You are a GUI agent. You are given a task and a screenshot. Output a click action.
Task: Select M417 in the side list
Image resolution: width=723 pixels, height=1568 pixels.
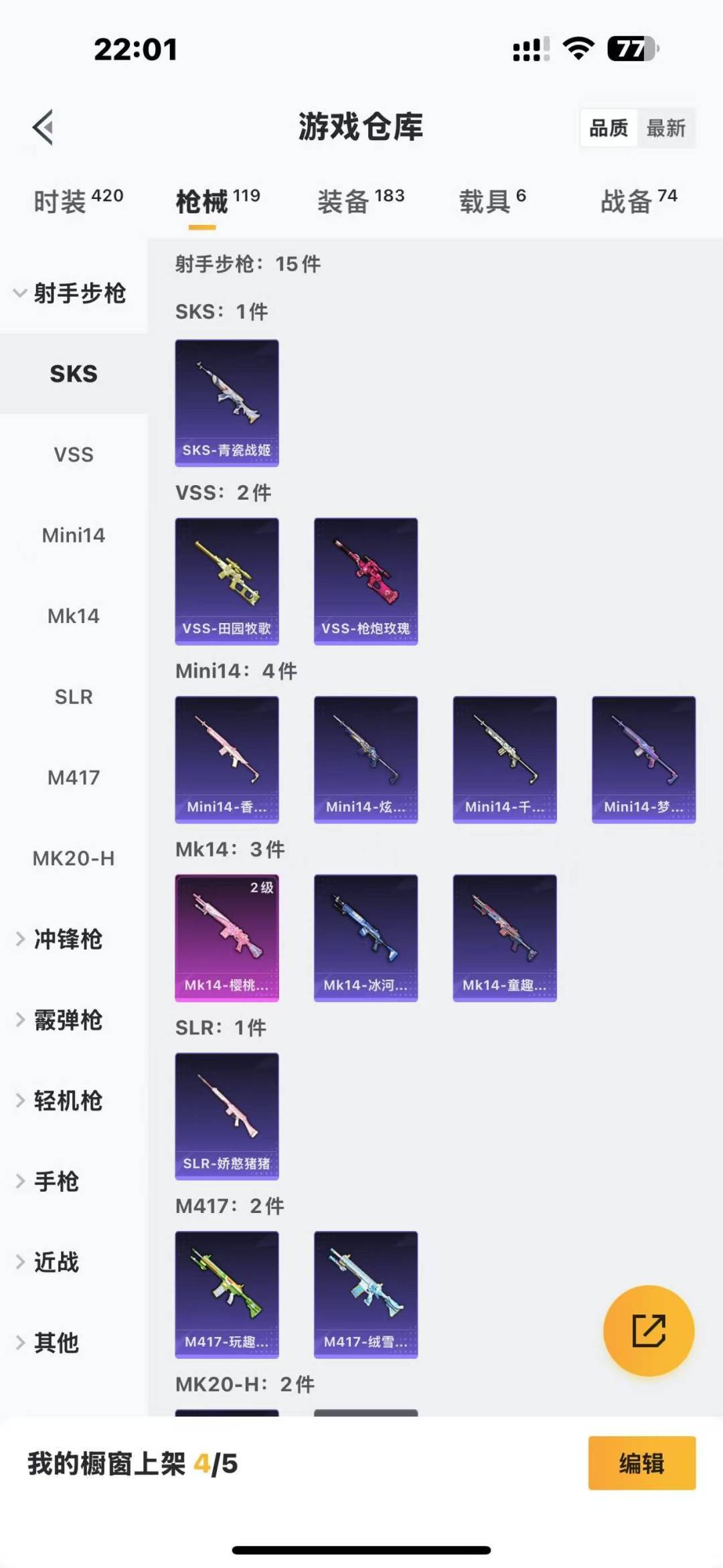point(74,778)
